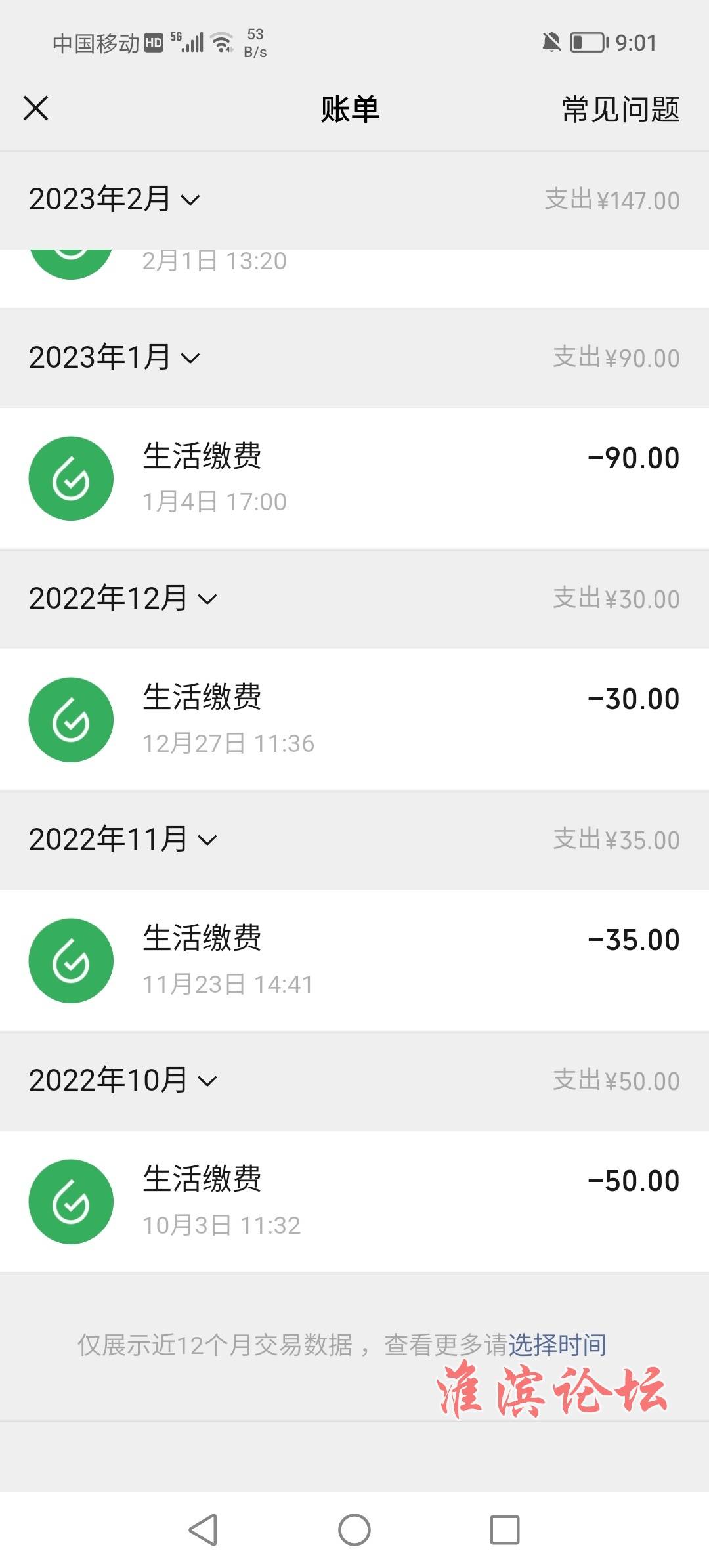Open the 2023年1月 month dropdown
709x1568 pixels.
click(x=114, y=358)
